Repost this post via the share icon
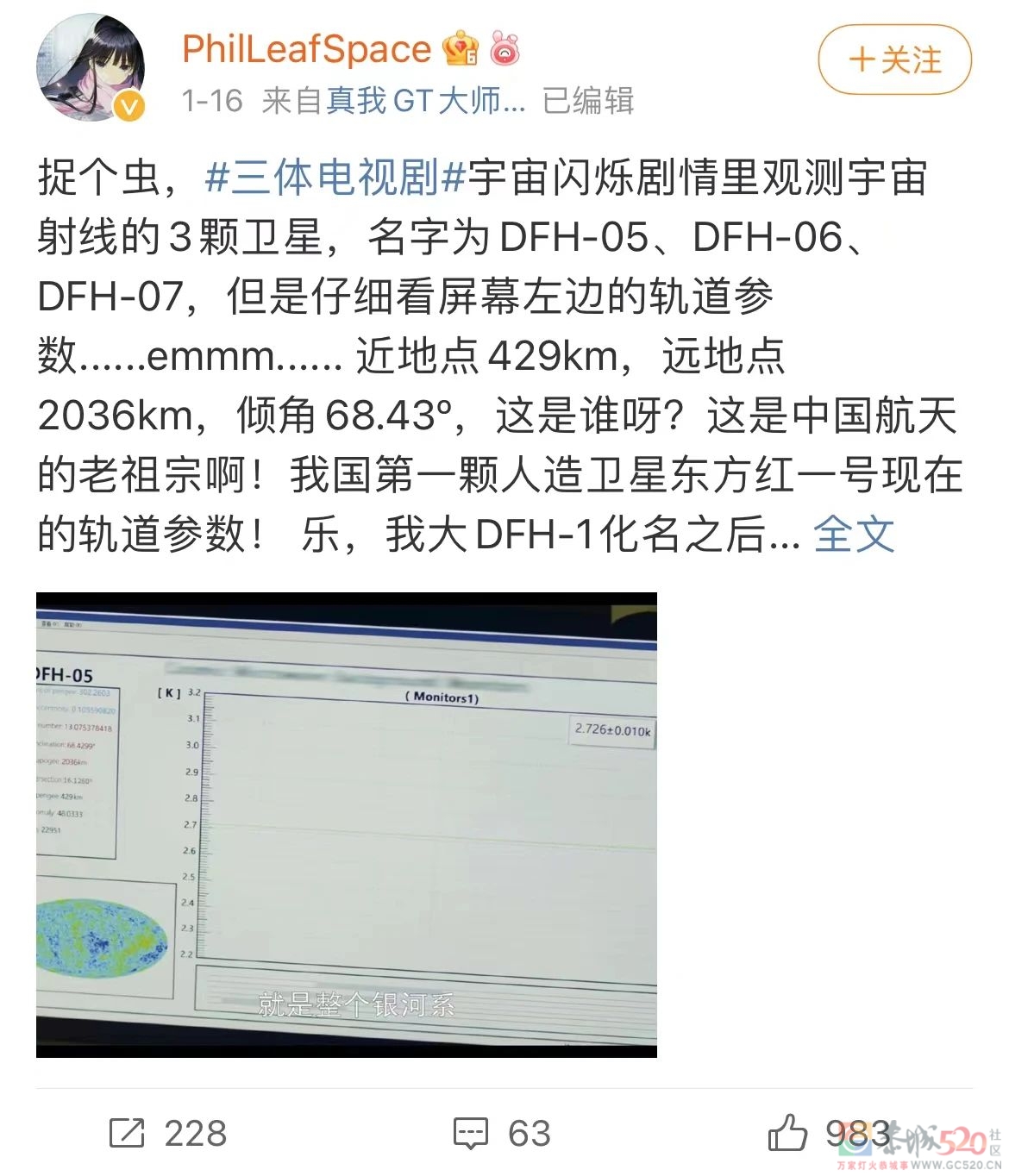 pyautogui.click(x=128, y=1132)
